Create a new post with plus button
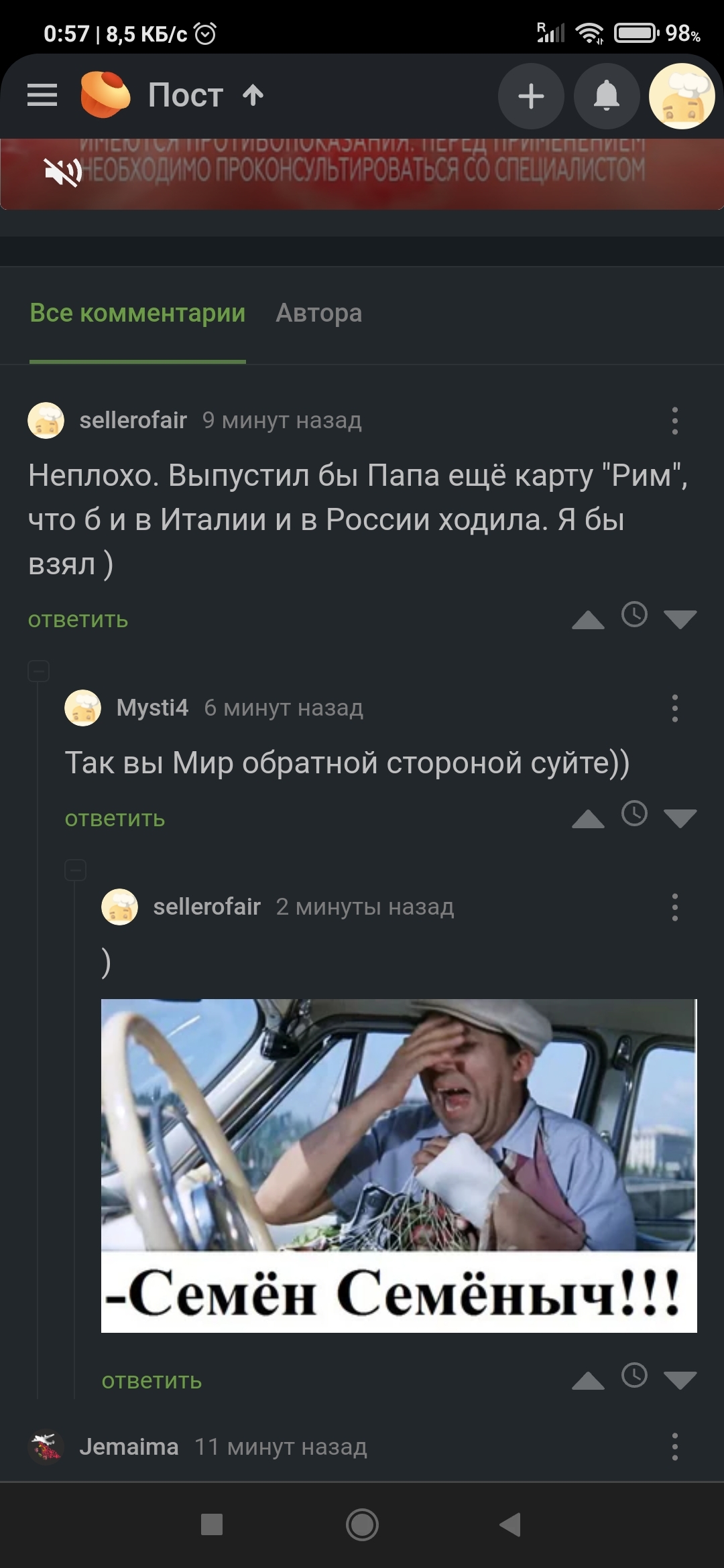The width and height of the screenshot is (724, 1568). point(531,96)
